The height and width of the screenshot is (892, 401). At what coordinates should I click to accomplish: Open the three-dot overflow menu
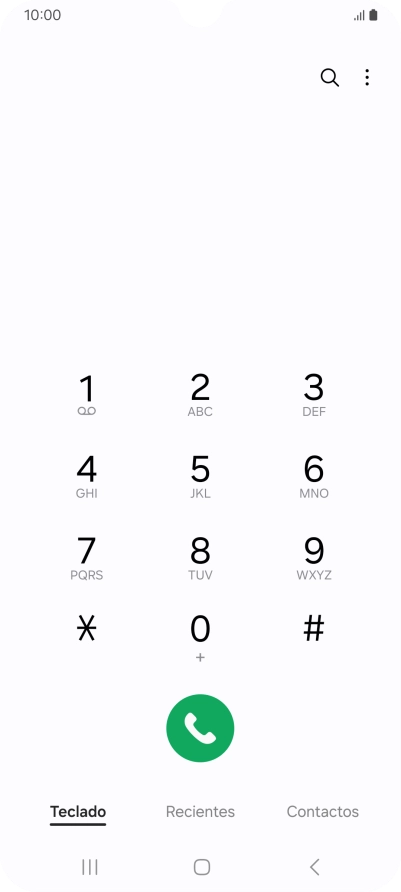click(x=367, y=77)
